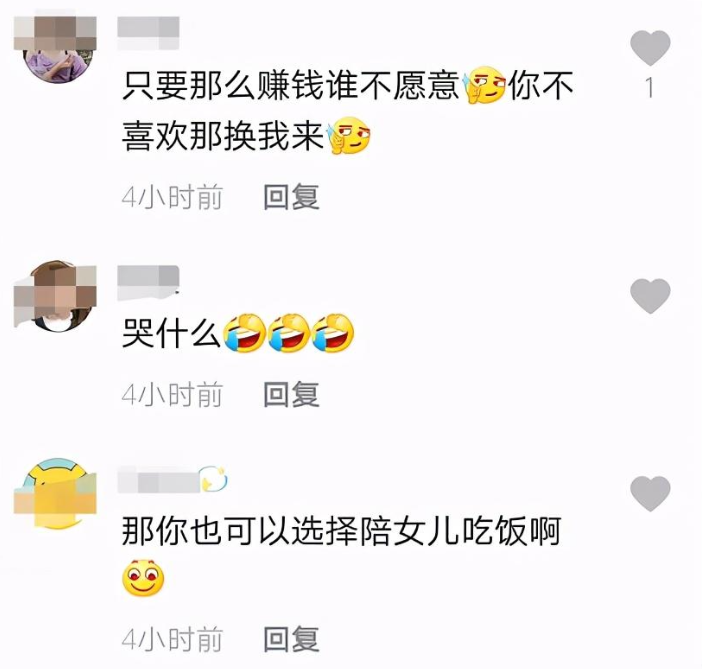Like the comment "哭什么"
The image size is (702, 669).
point(650,295)
